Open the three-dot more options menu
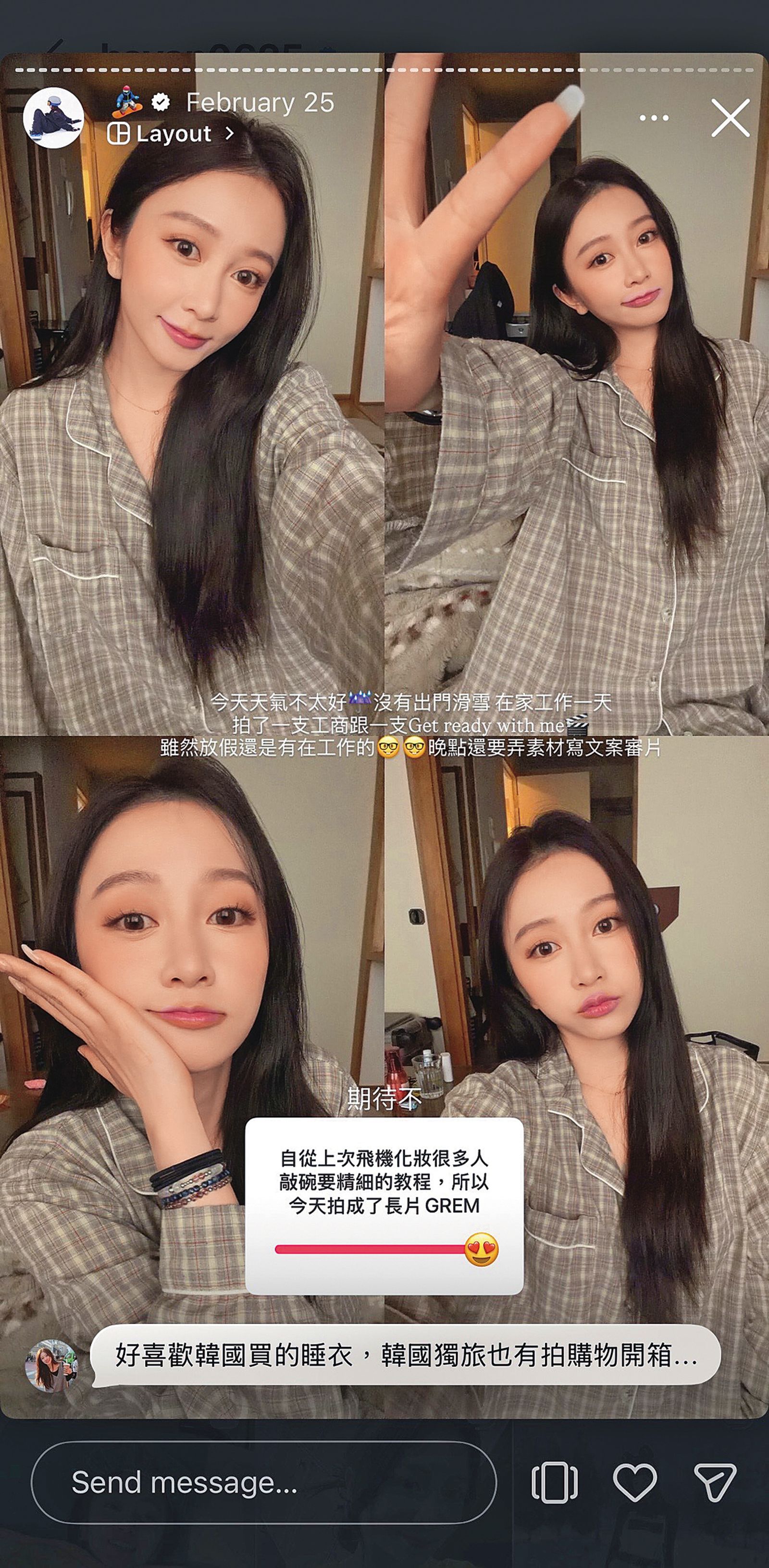 pos(654,118)
